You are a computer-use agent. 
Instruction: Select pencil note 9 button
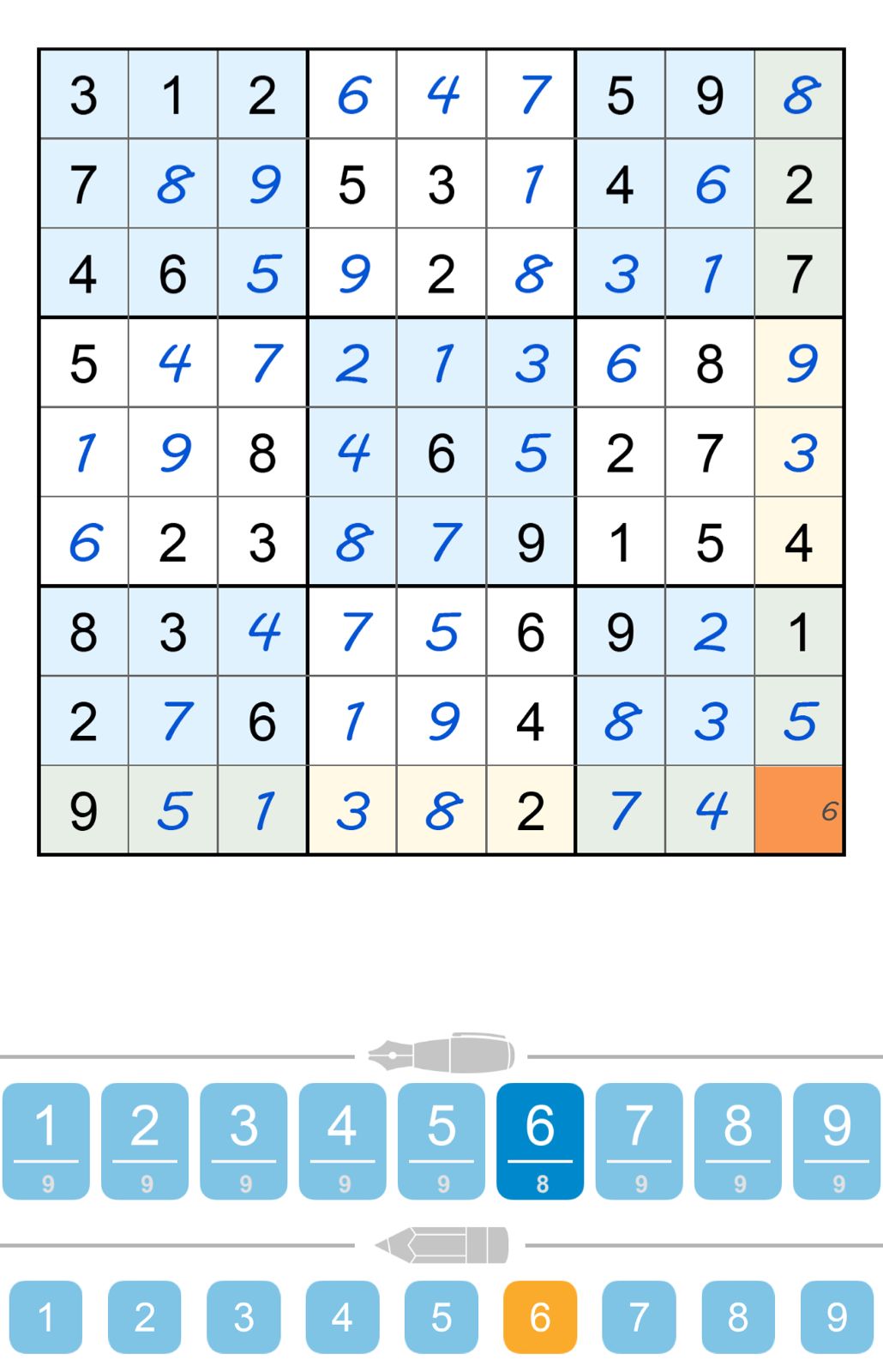coord(837,1317)
